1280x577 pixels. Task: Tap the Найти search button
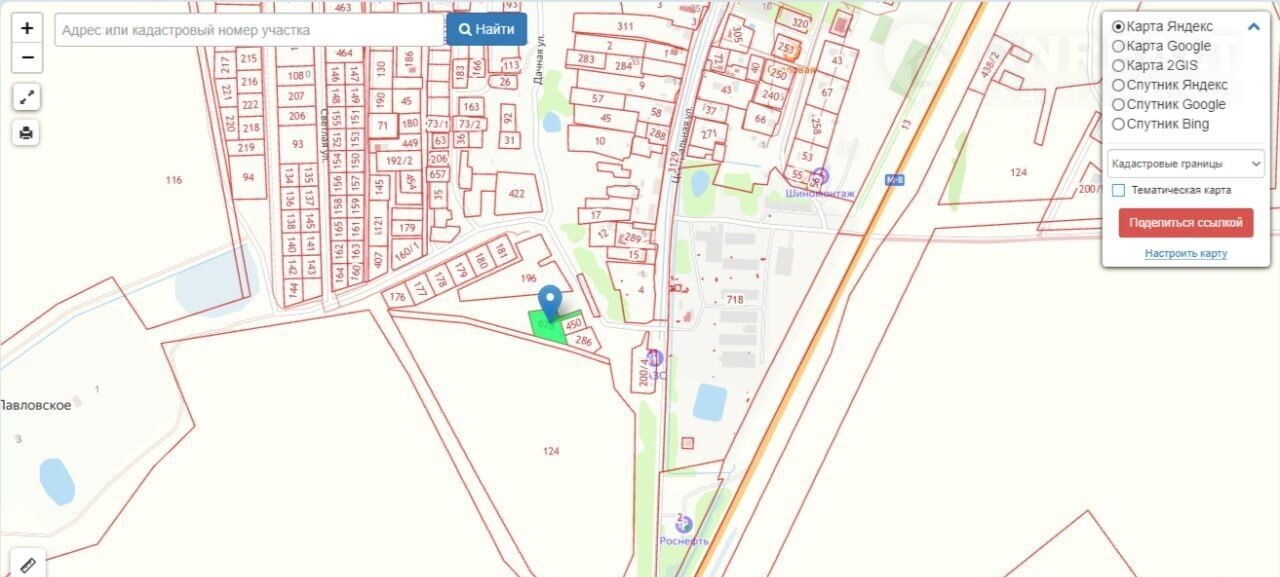487,30
